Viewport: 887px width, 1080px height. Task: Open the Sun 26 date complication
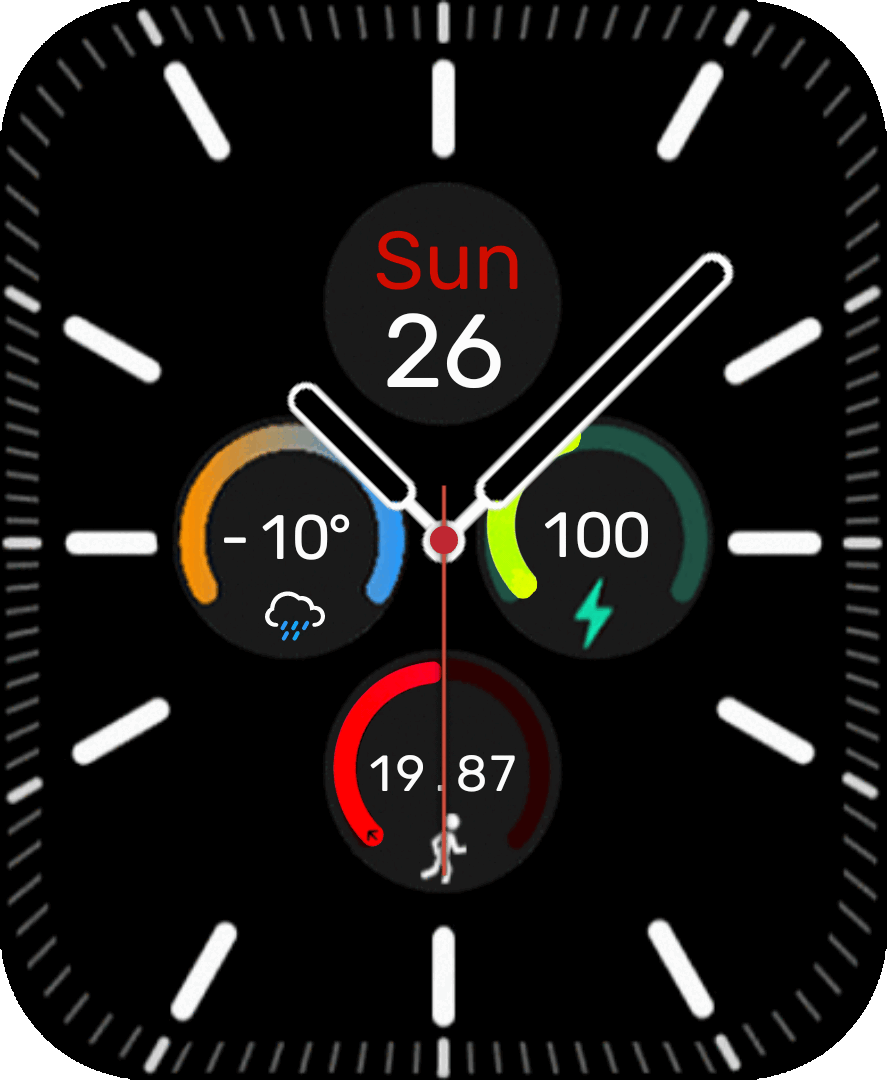point(443,305)
